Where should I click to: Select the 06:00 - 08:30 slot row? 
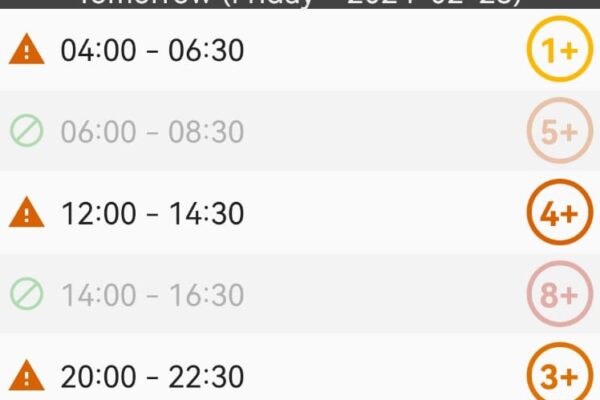[x=152, y=131]
